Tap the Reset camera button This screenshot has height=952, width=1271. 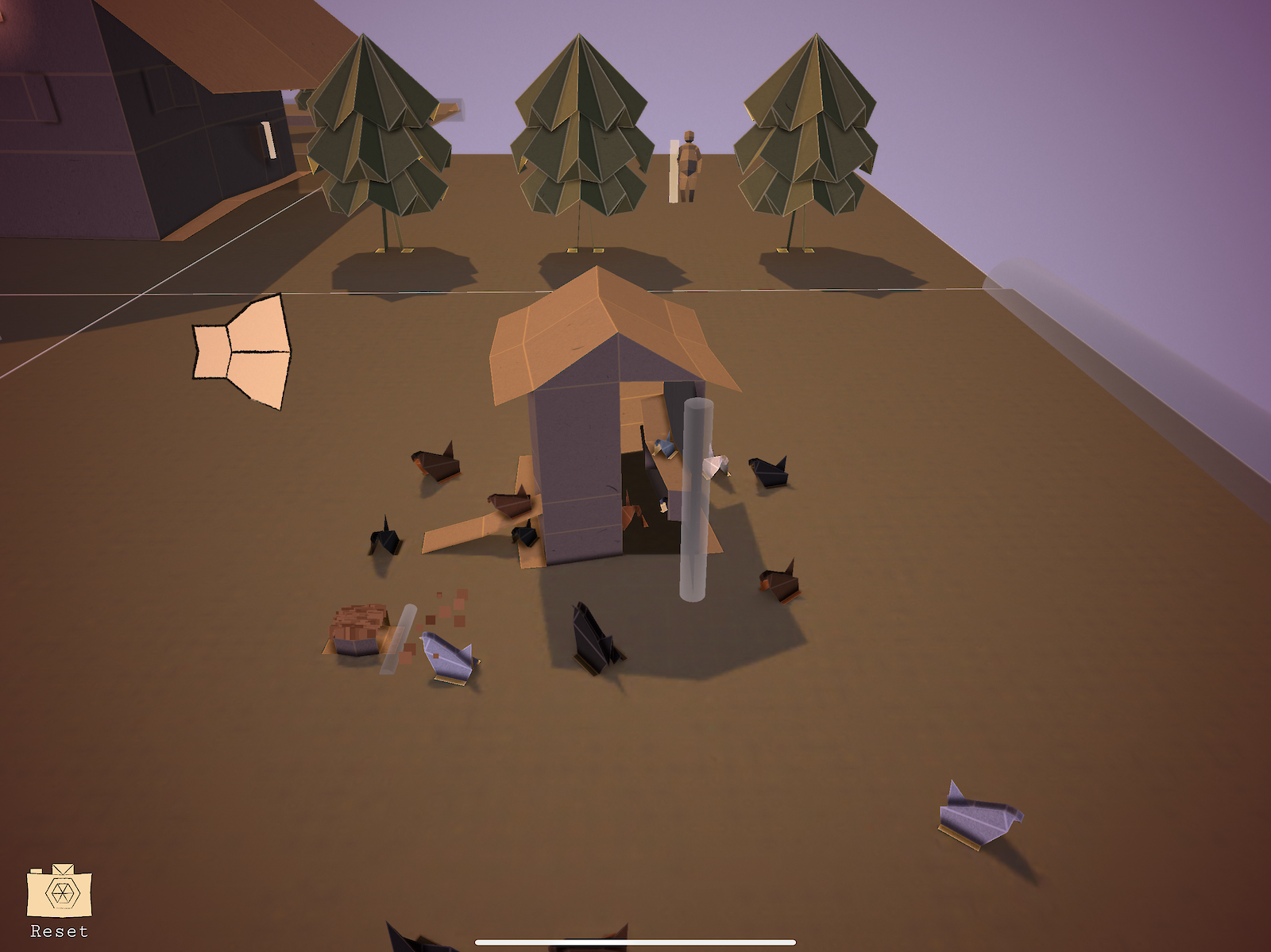tap(60, 893)
